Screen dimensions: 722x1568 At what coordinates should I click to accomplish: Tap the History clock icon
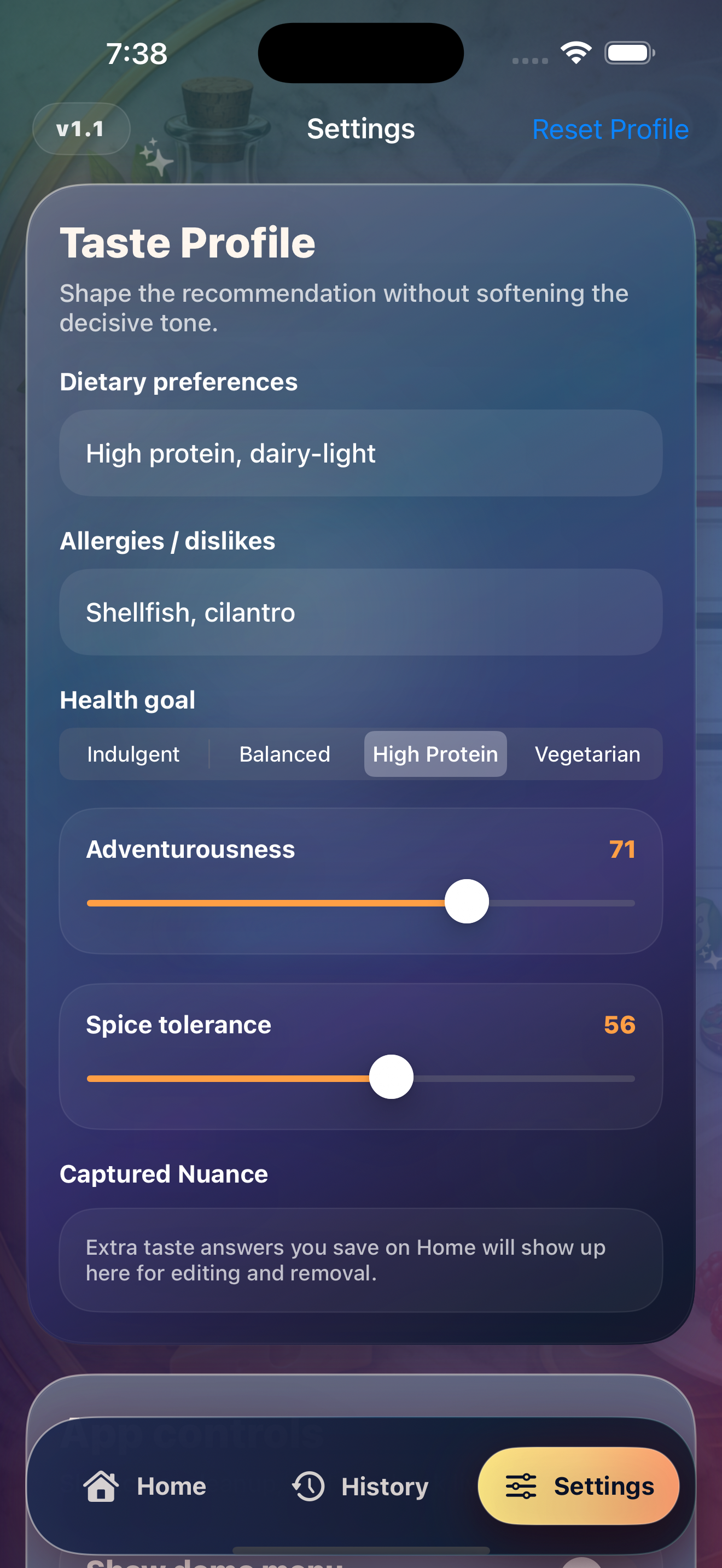308,1487
